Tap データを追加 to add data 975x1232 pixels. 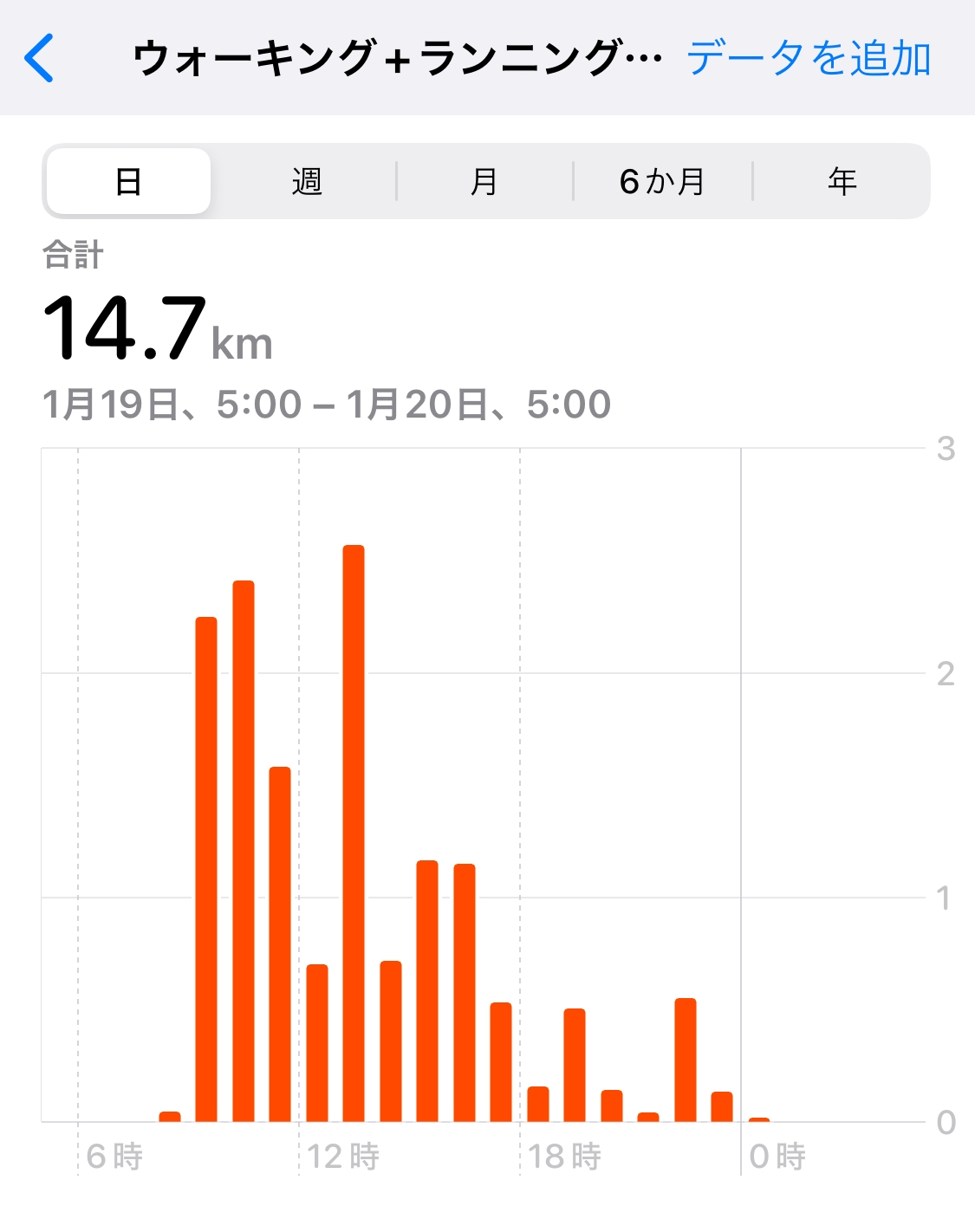(809, 59)
